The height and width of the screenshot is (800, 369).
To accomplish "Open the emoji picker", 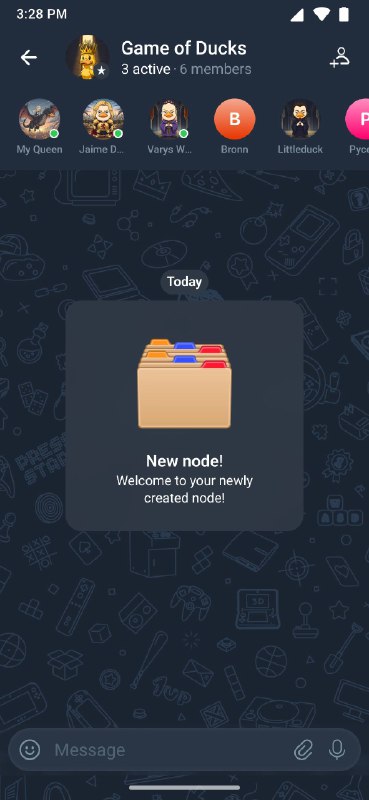I will (x=30, y=749).
